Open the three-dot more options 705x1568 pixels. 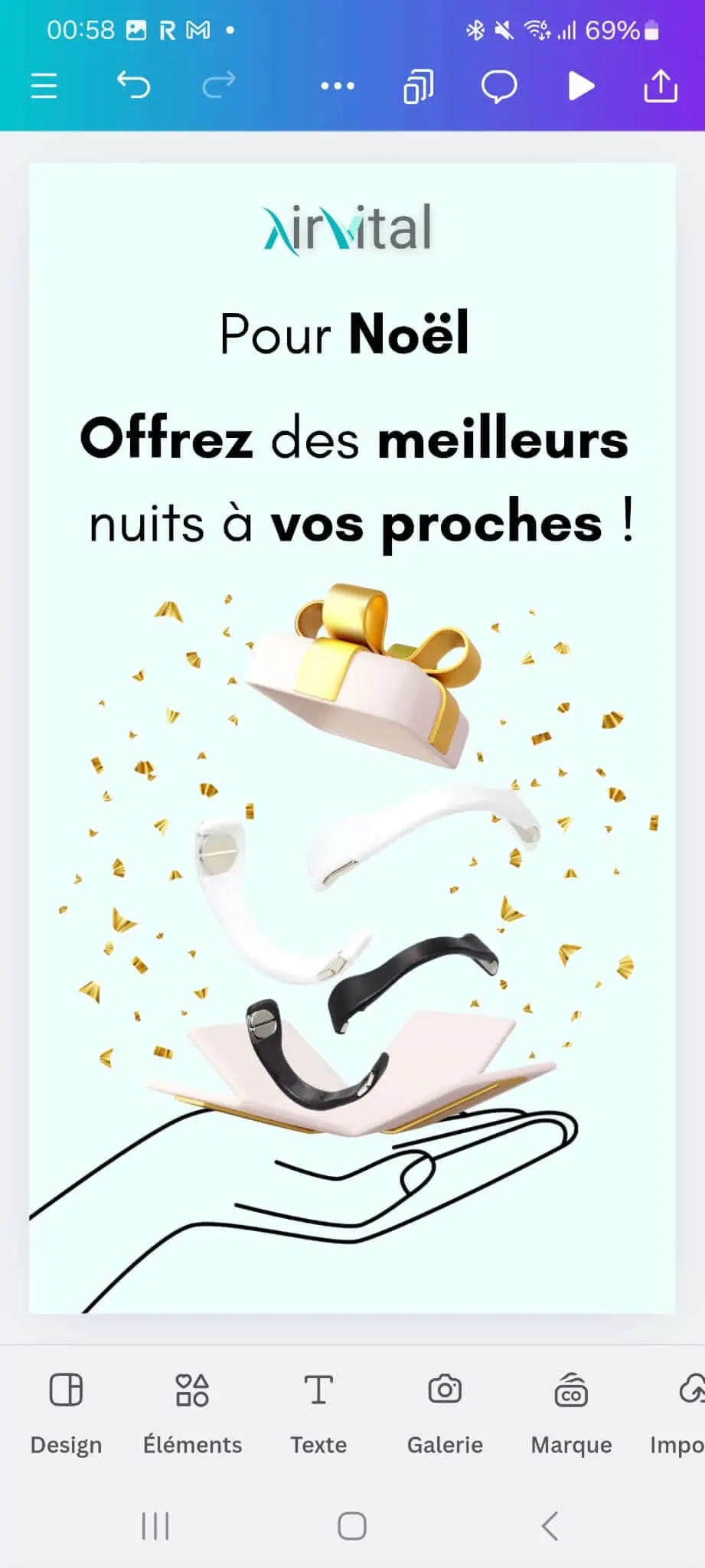[x=338, y=86]
